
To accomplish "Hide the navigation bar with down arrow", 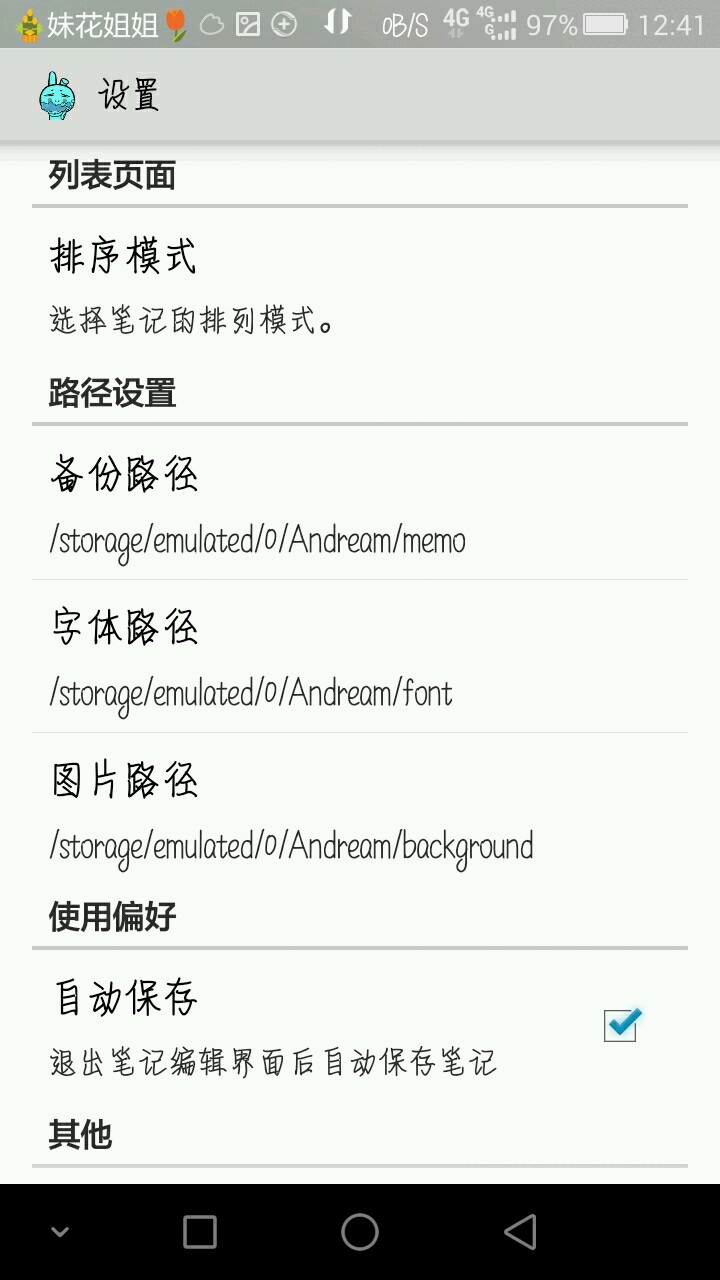I will pos(60,1232).
